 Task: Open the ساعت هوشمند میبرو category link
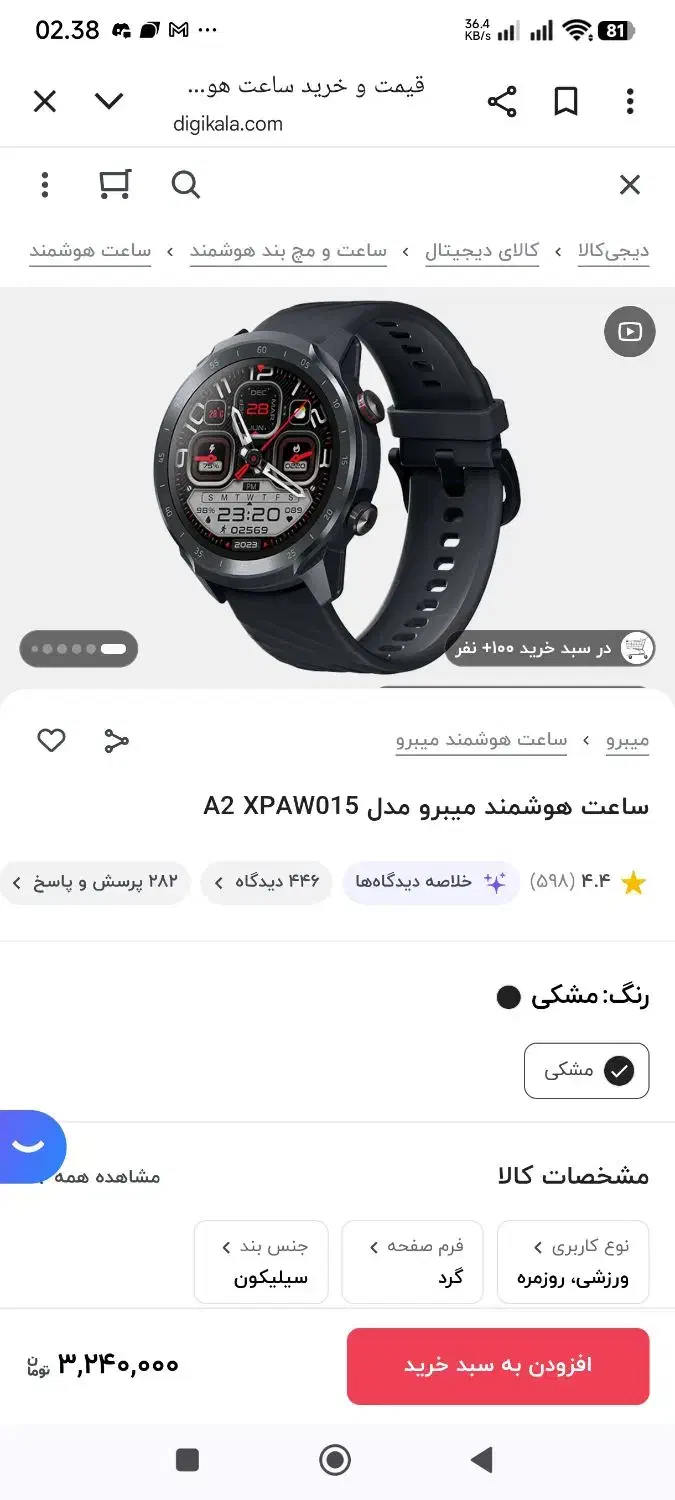click(x=482, y=741)
